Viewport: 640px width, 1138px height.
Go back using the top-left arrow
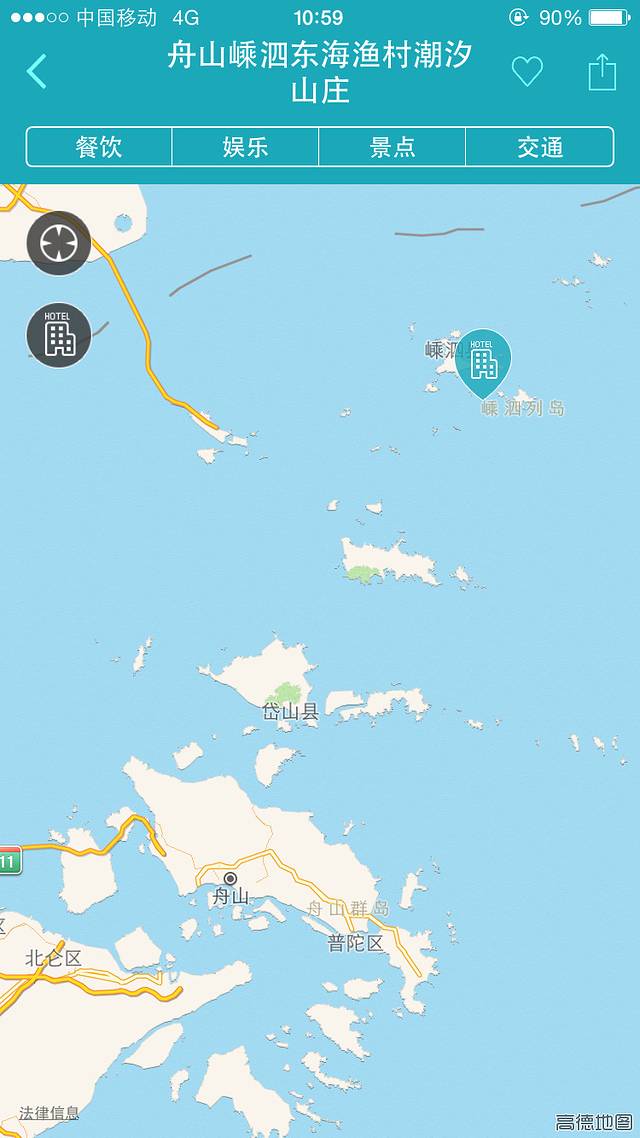(37, 71)
